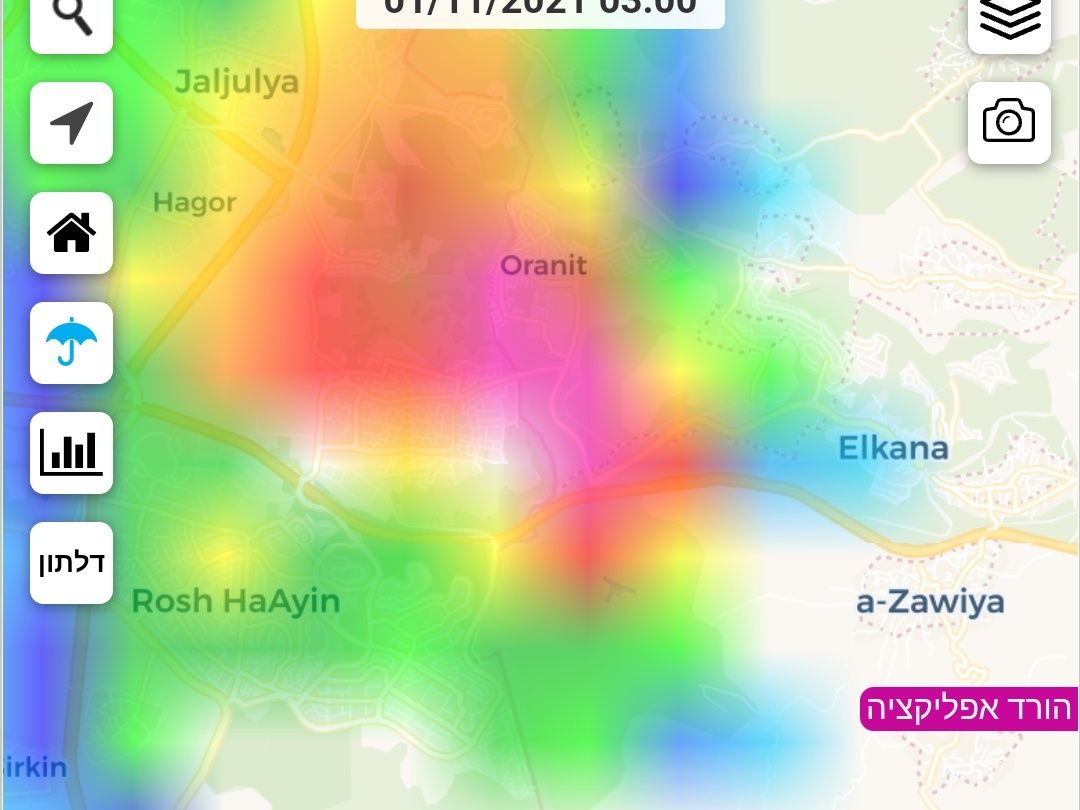1080x810 pixels.
Task: Open the date and time selector
Action: [540, 12]
